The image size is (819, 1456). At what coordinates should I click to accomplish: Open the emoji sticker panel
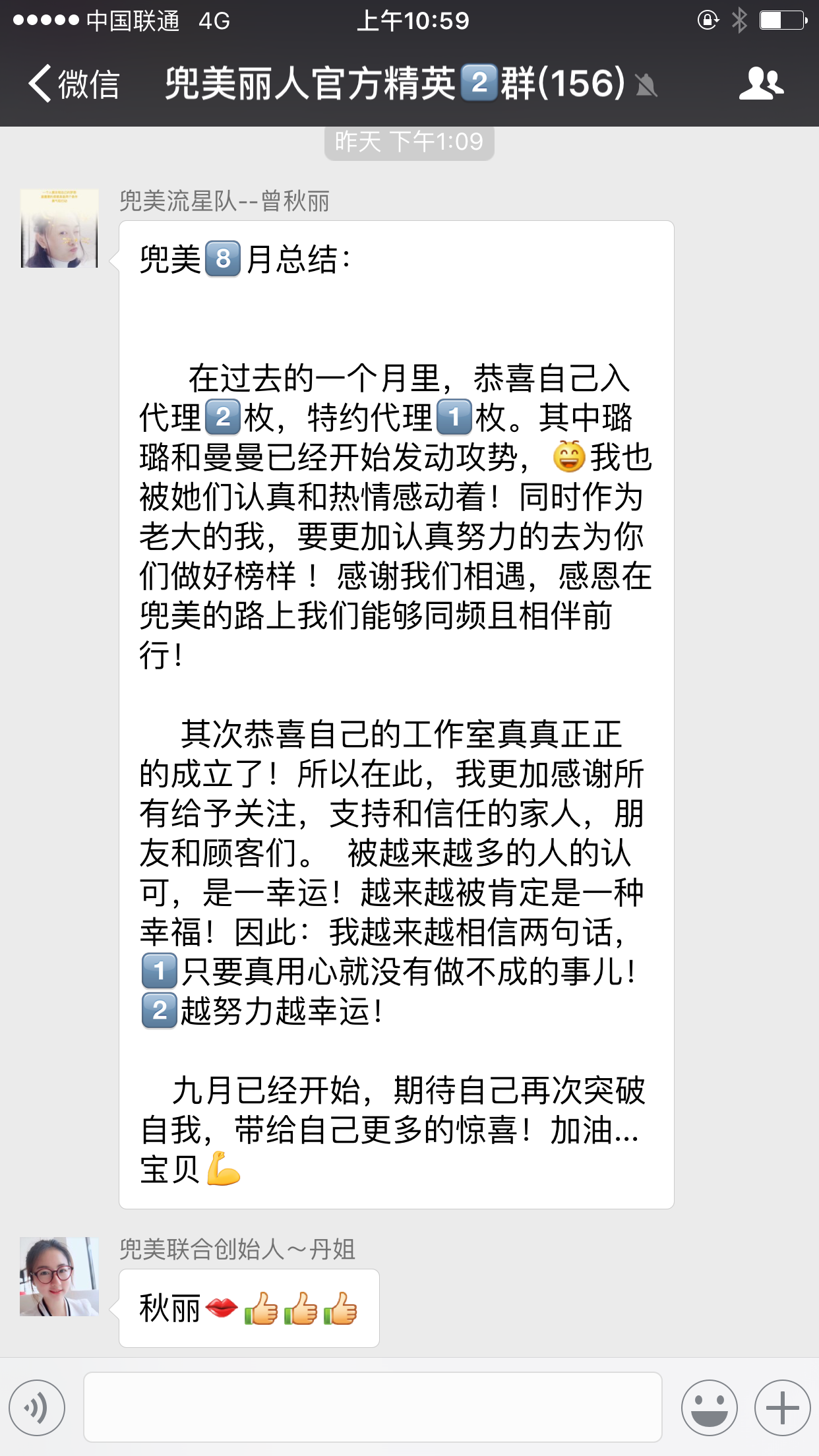(x=709, y=1407)
